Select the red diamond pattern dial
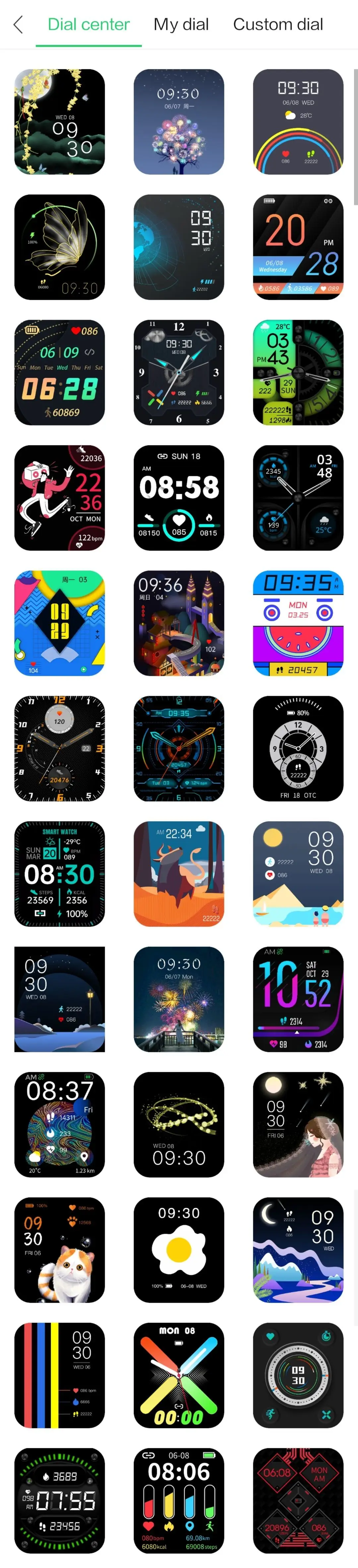 [x=298, y=1501]
